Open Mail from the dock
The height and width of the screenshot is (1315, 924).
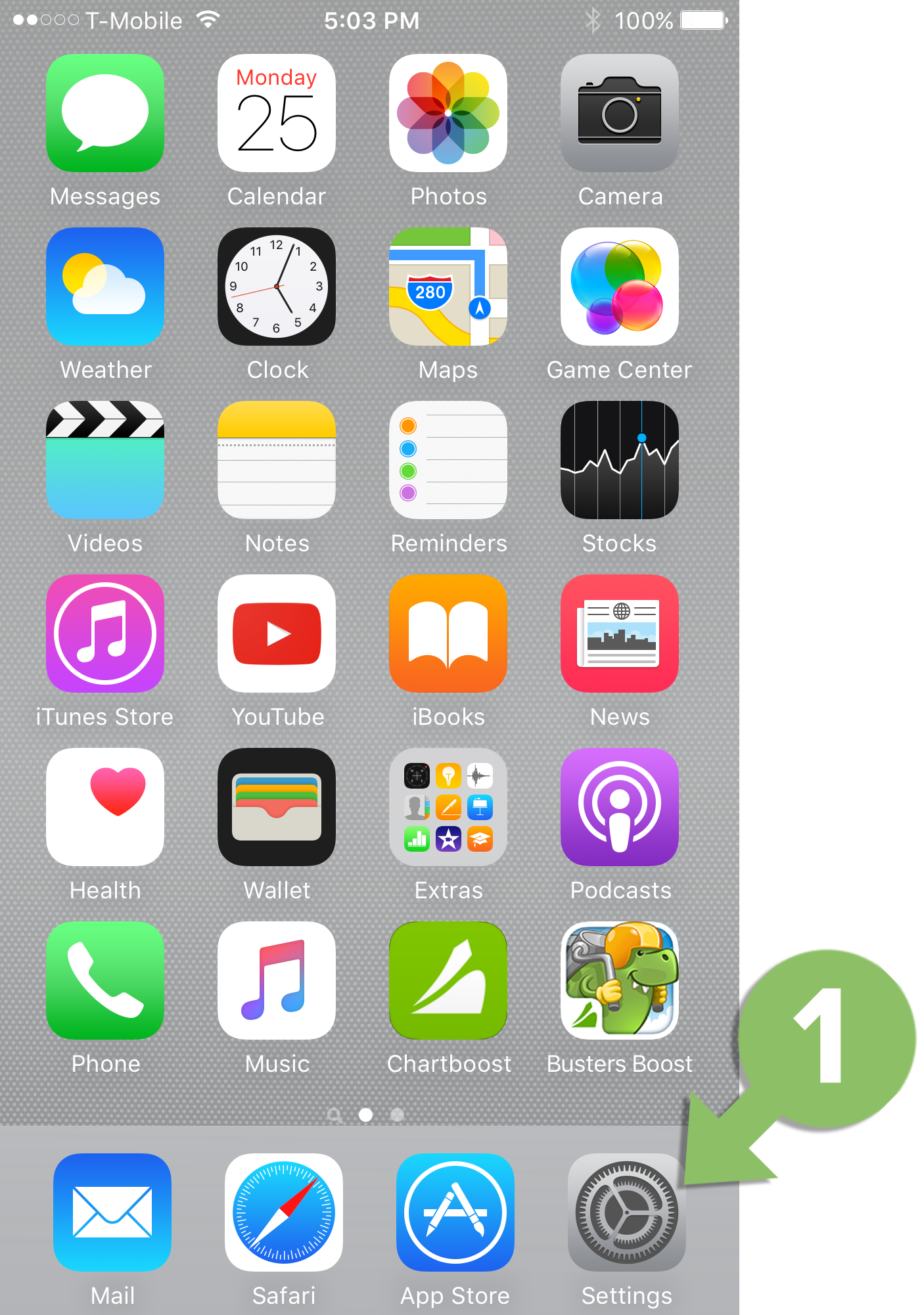(112, 1212)
